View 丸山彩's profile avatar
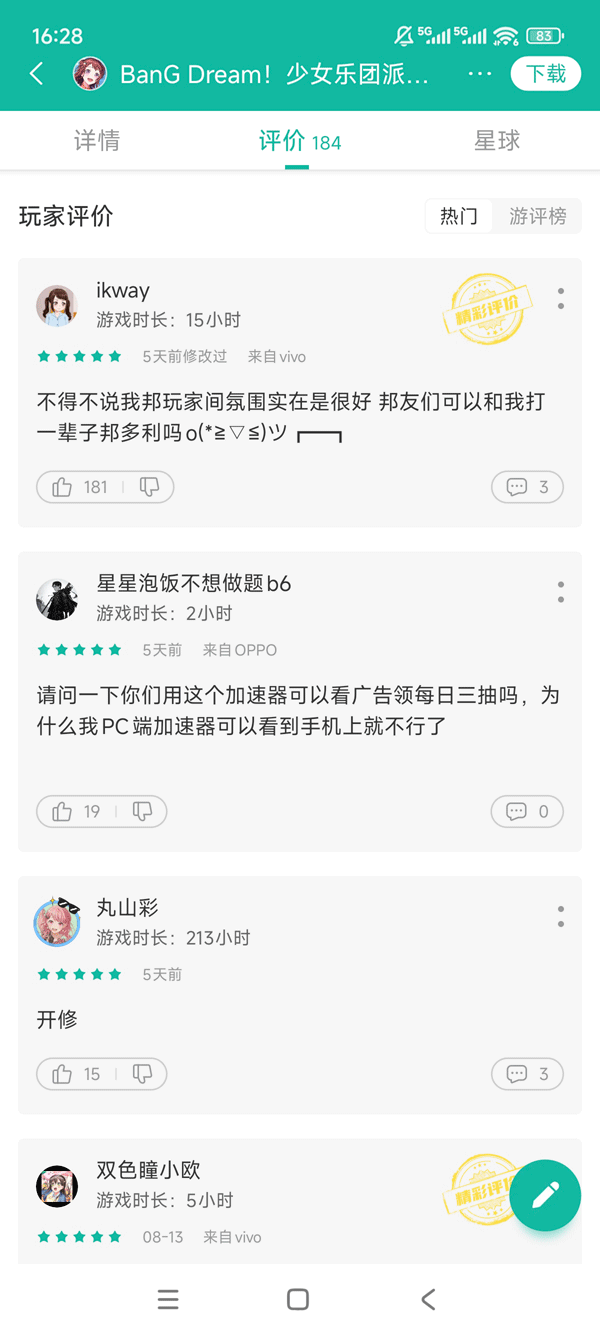This screenshot has height=1335, width=600. [x=57, y=923]
